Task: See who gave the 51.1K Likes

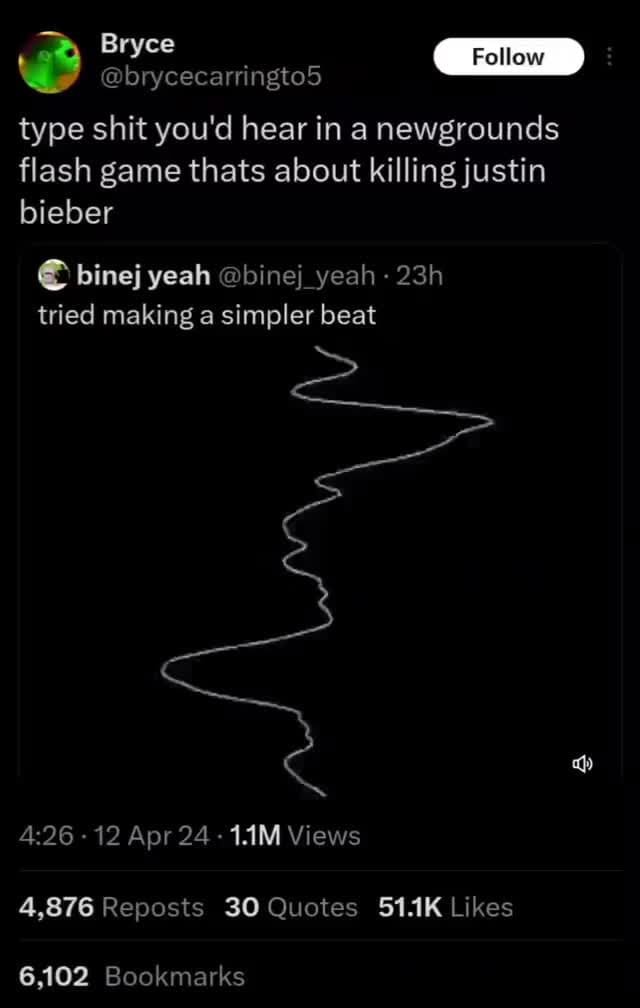Action: pyautogui.click(x=446, y=907)
